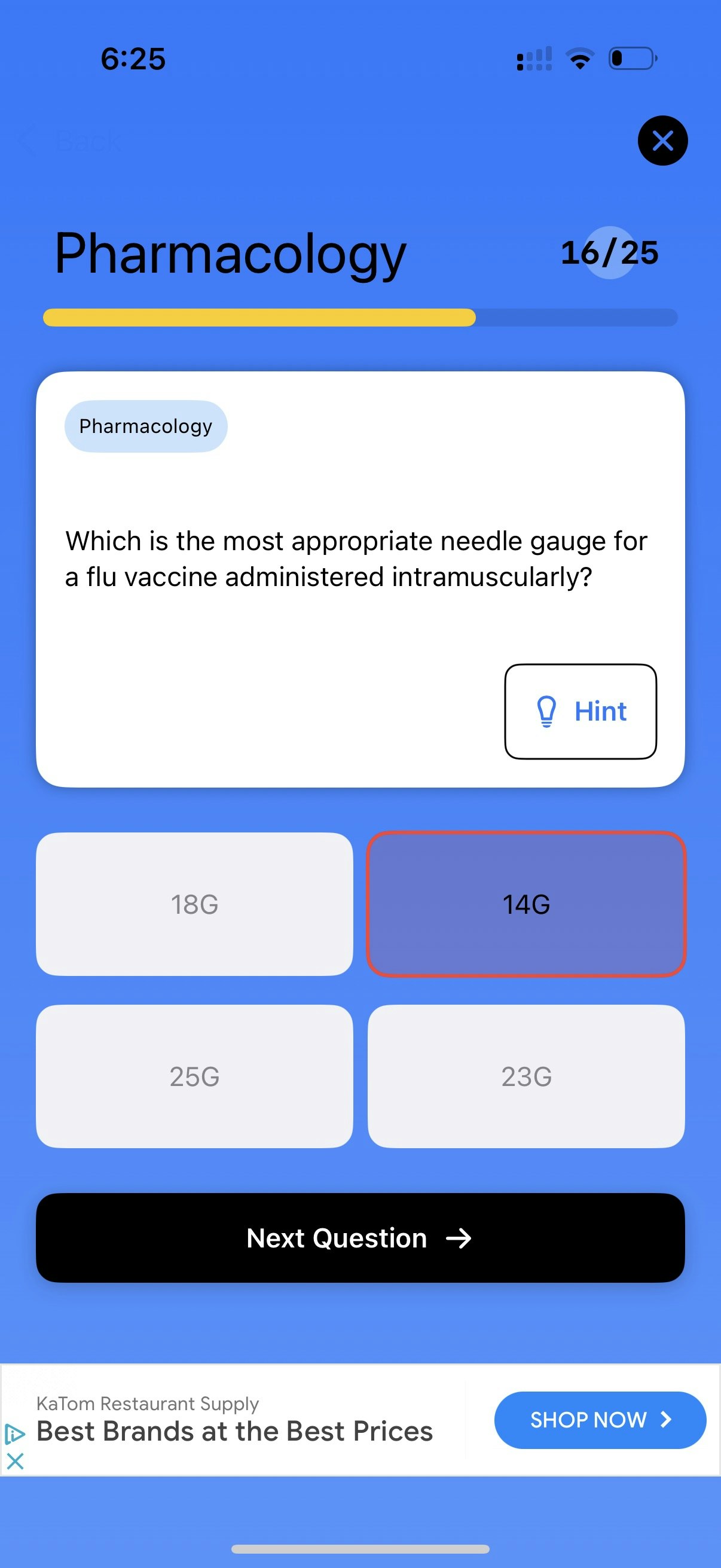Close the quiz with the X button
The height and width of the screenshot is (1568, 721).
[662, 141]
